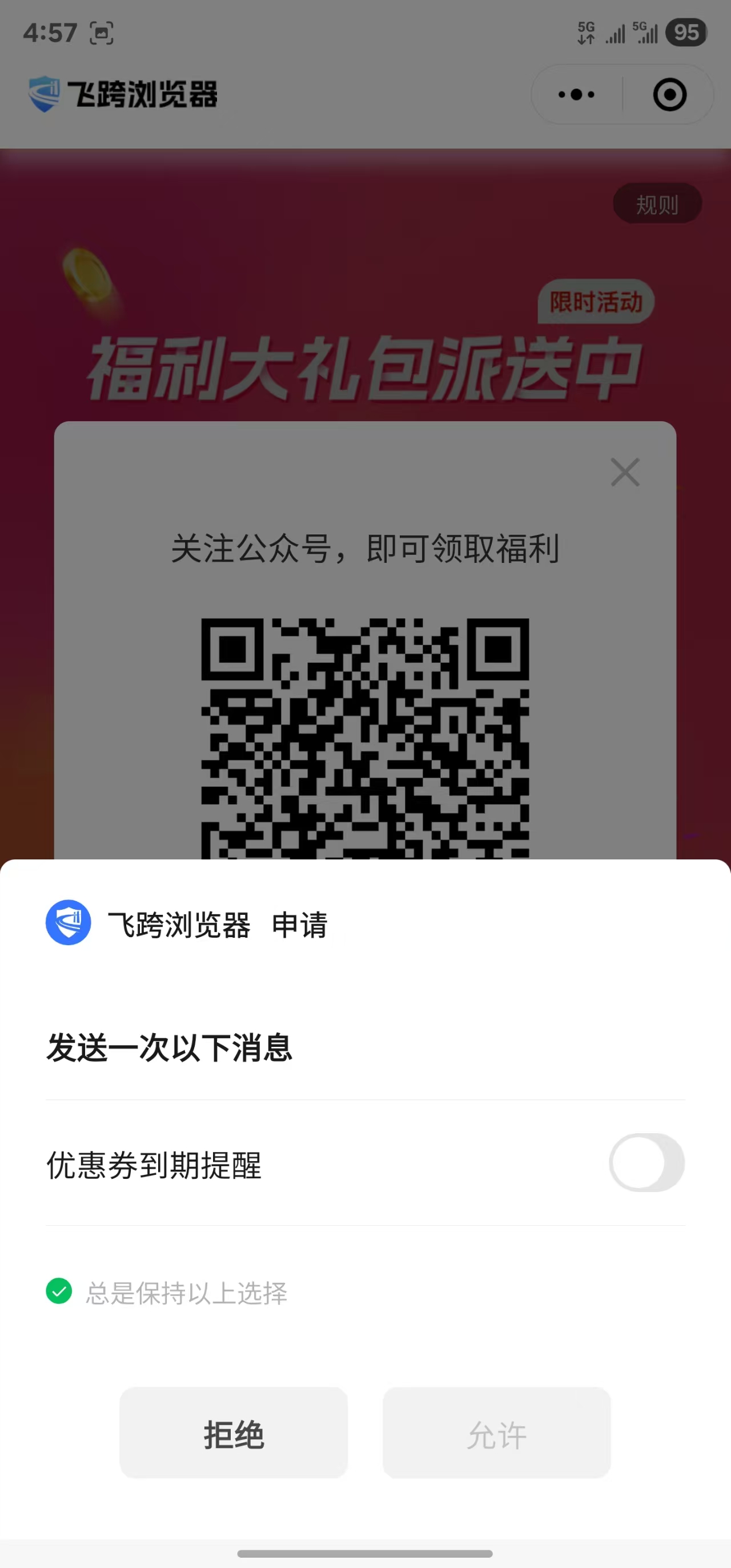
Task: Toggle the message permission switch off
Action: point(646,1161)
